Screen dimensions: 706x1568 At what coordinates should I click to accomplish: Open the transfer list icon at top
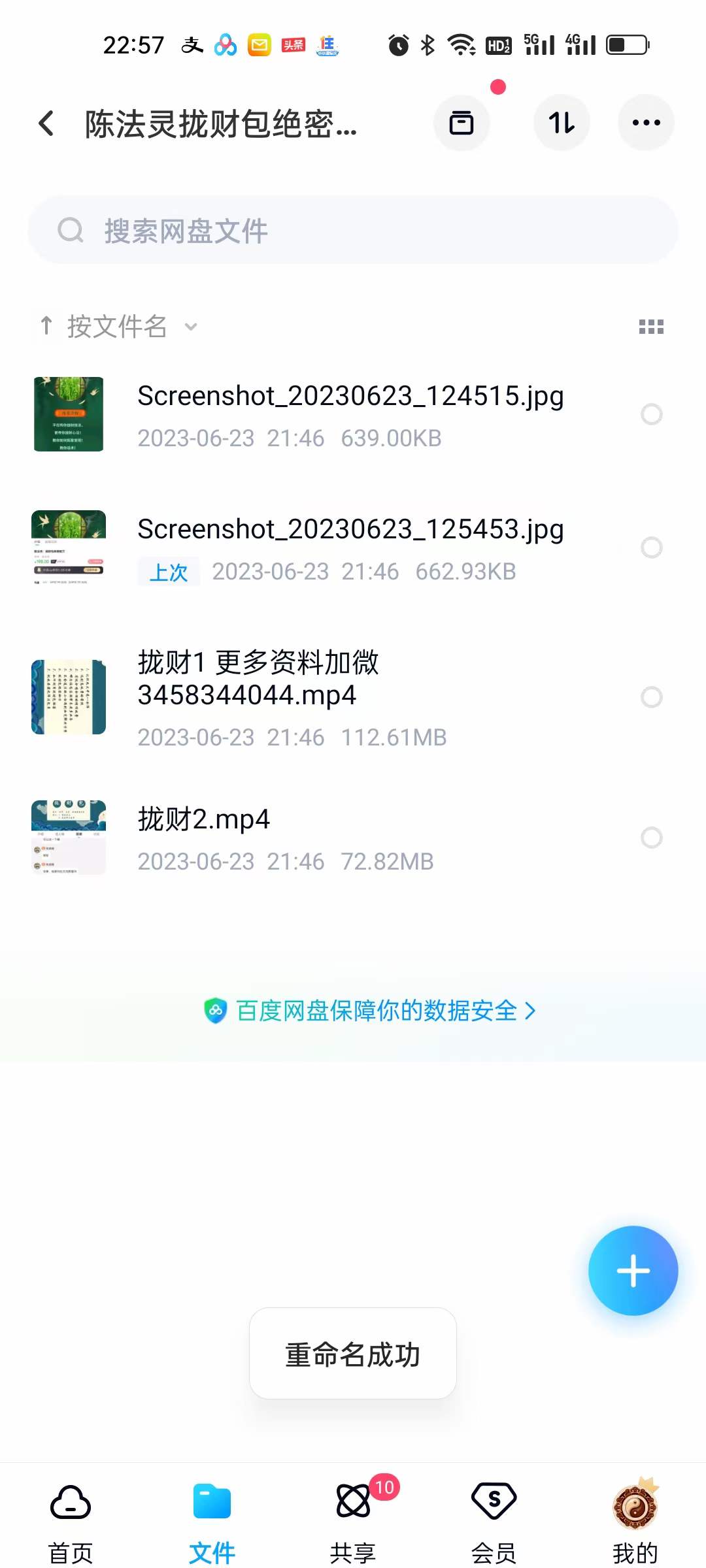coord(462,123)
